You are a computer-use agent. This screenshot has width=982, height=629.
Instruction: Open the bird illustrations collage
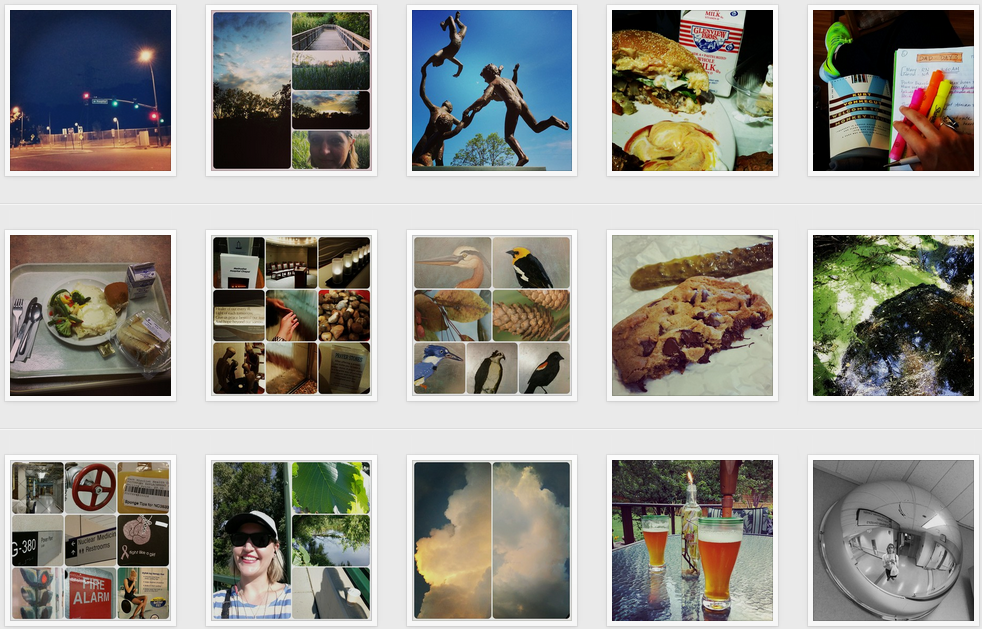[492, 316]
